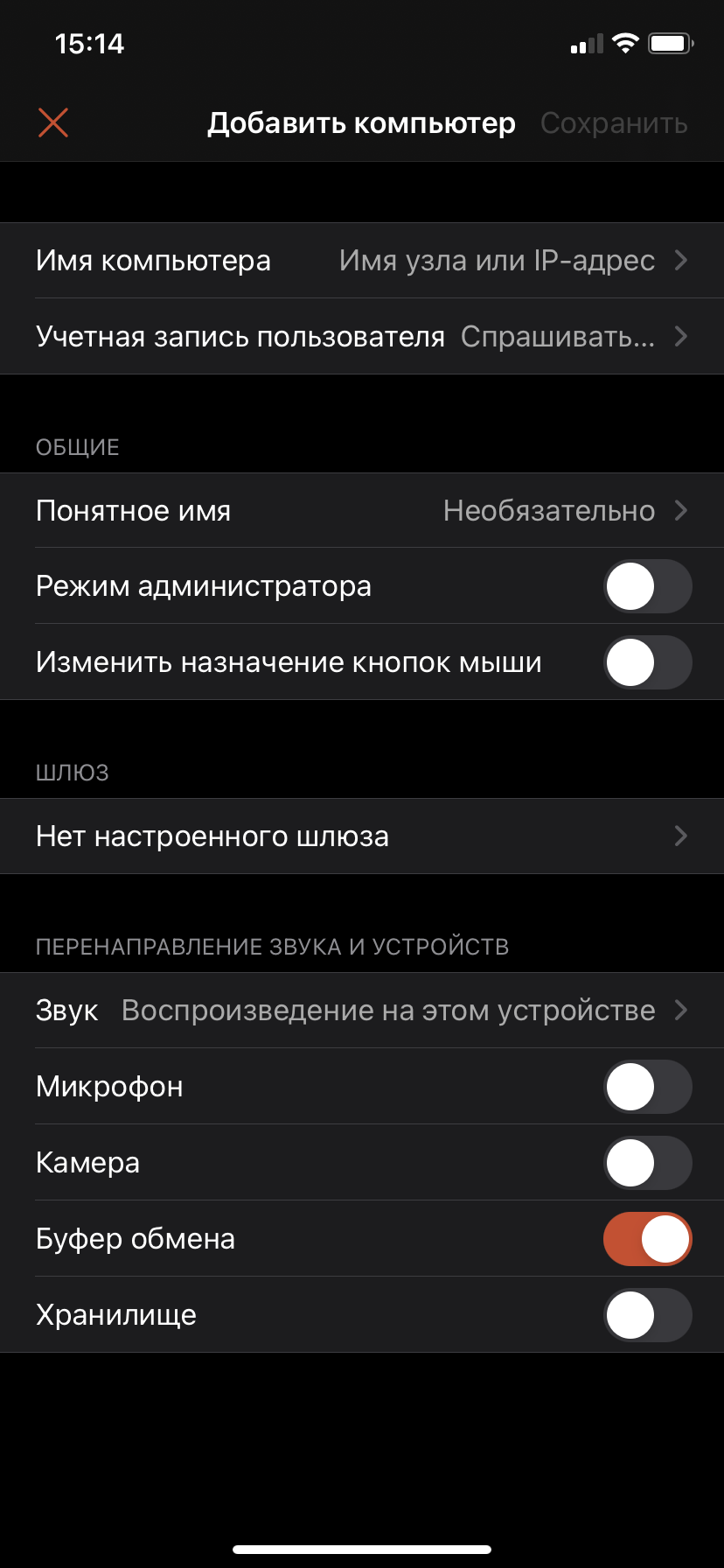Turn on Микрофон redirection

coord(647,1087)
